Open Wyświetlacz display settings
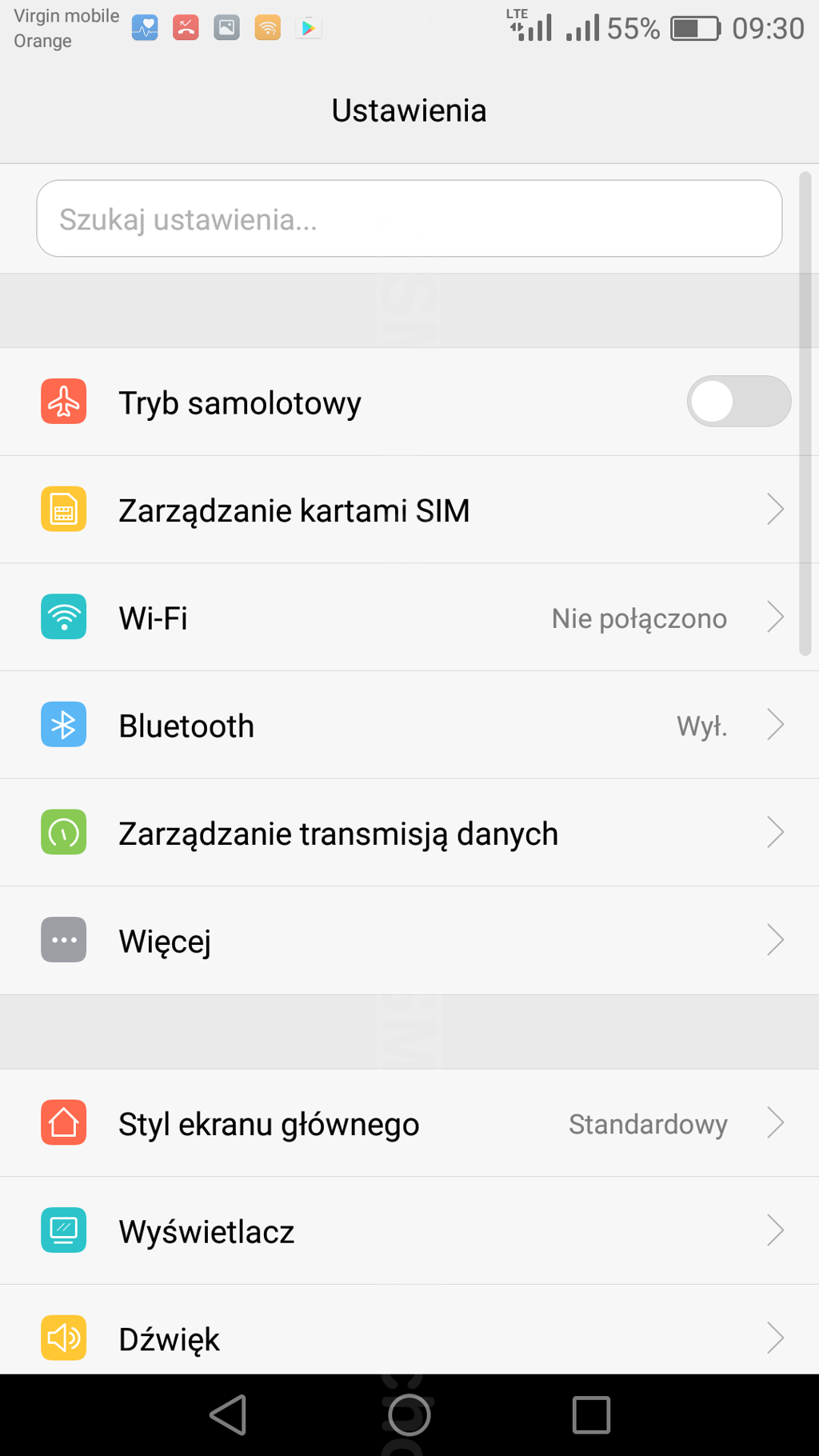 [x=409, y=1231]
